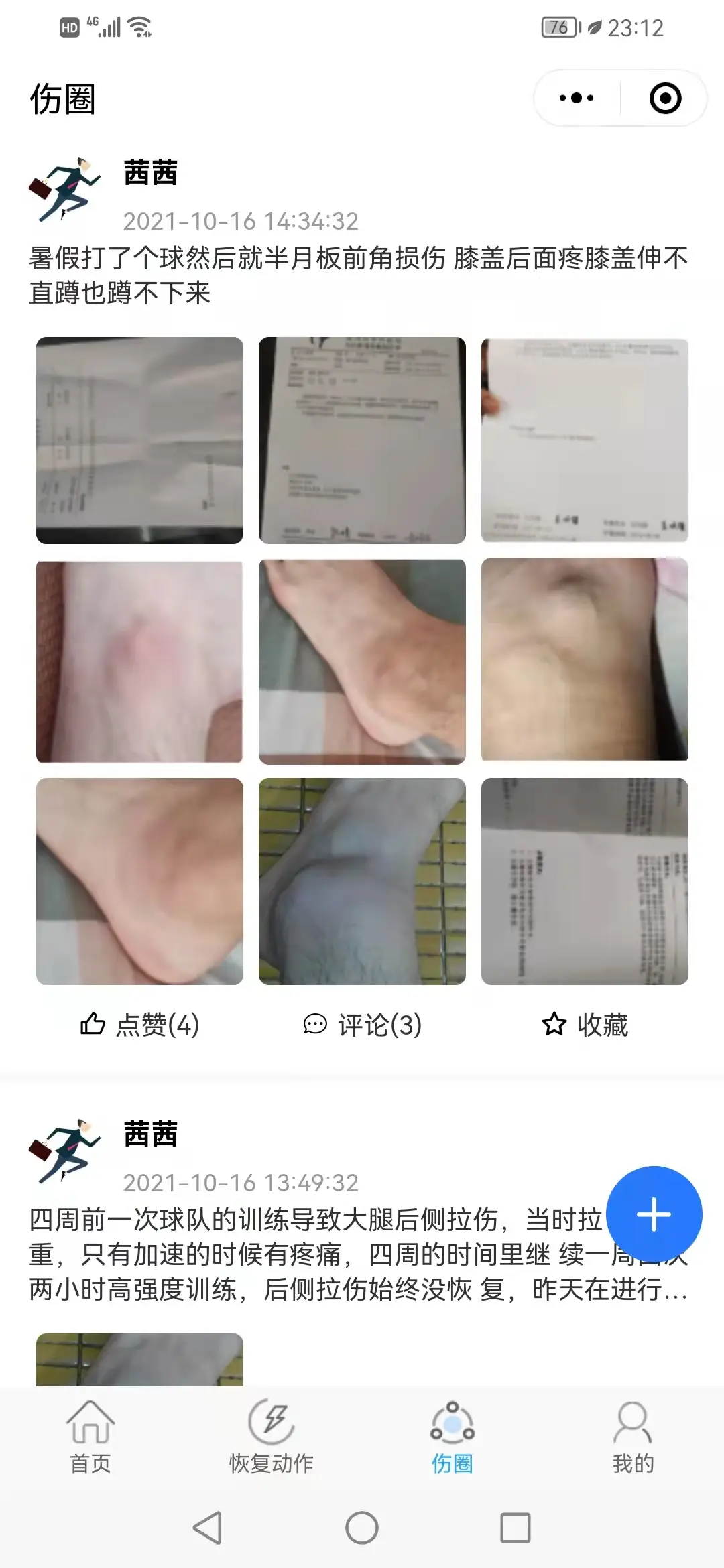Create a new post with plus button
The image size is (724, 1568).
pos(654,1214)
